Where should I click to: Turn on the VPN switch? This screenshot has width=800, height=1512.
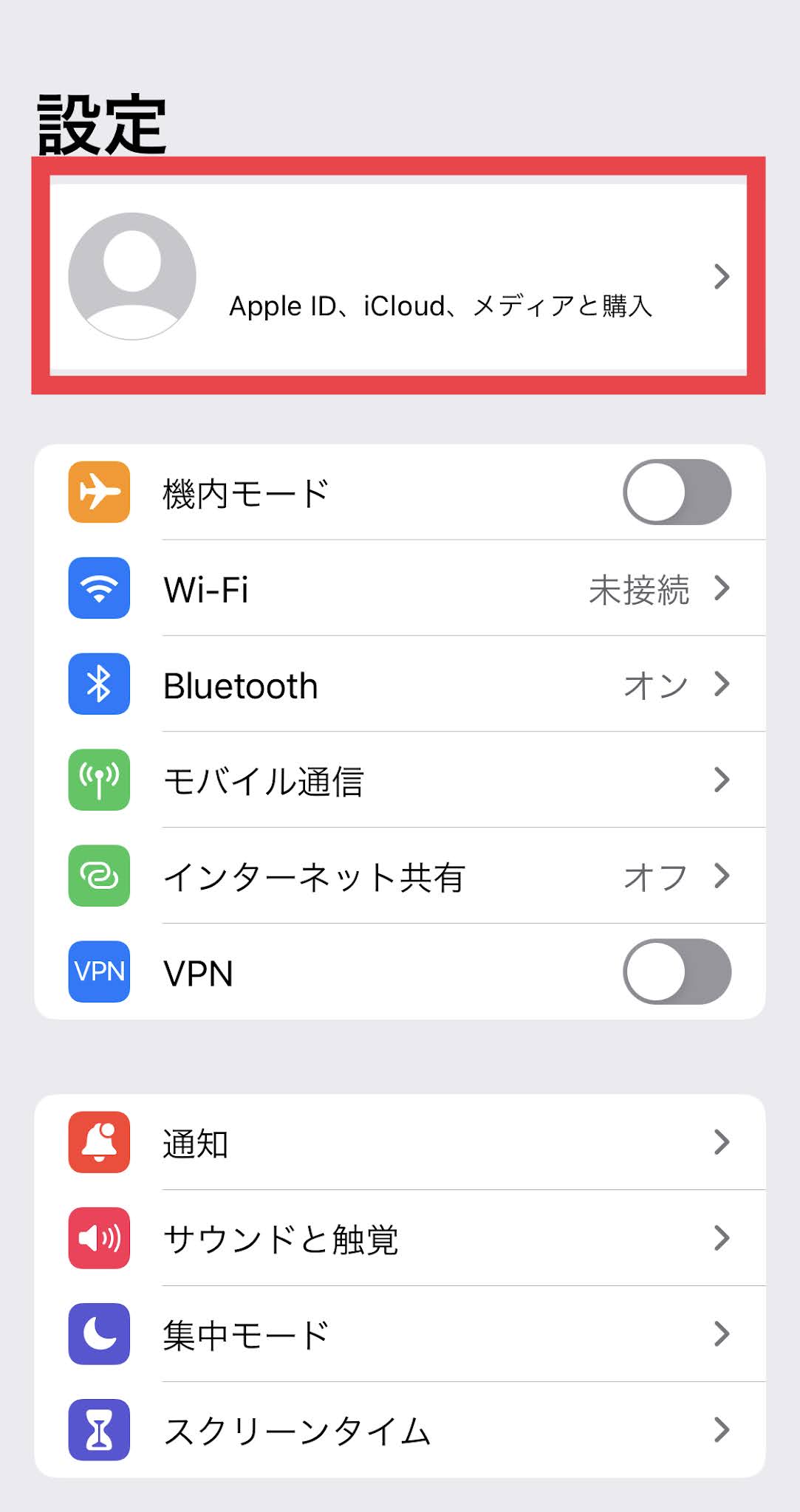(677, 972)
